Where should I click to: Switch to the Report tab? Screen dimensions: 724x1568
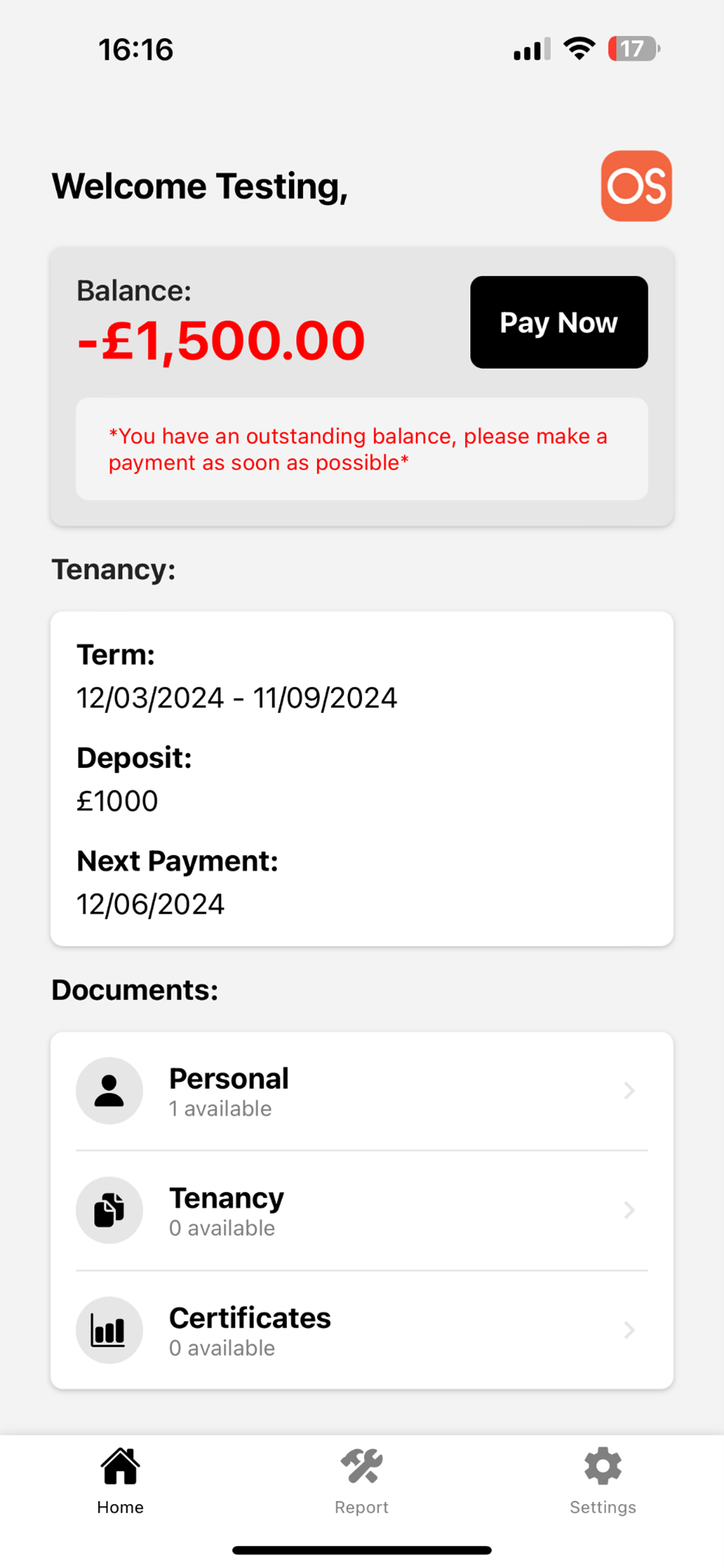click(361, 1482)
